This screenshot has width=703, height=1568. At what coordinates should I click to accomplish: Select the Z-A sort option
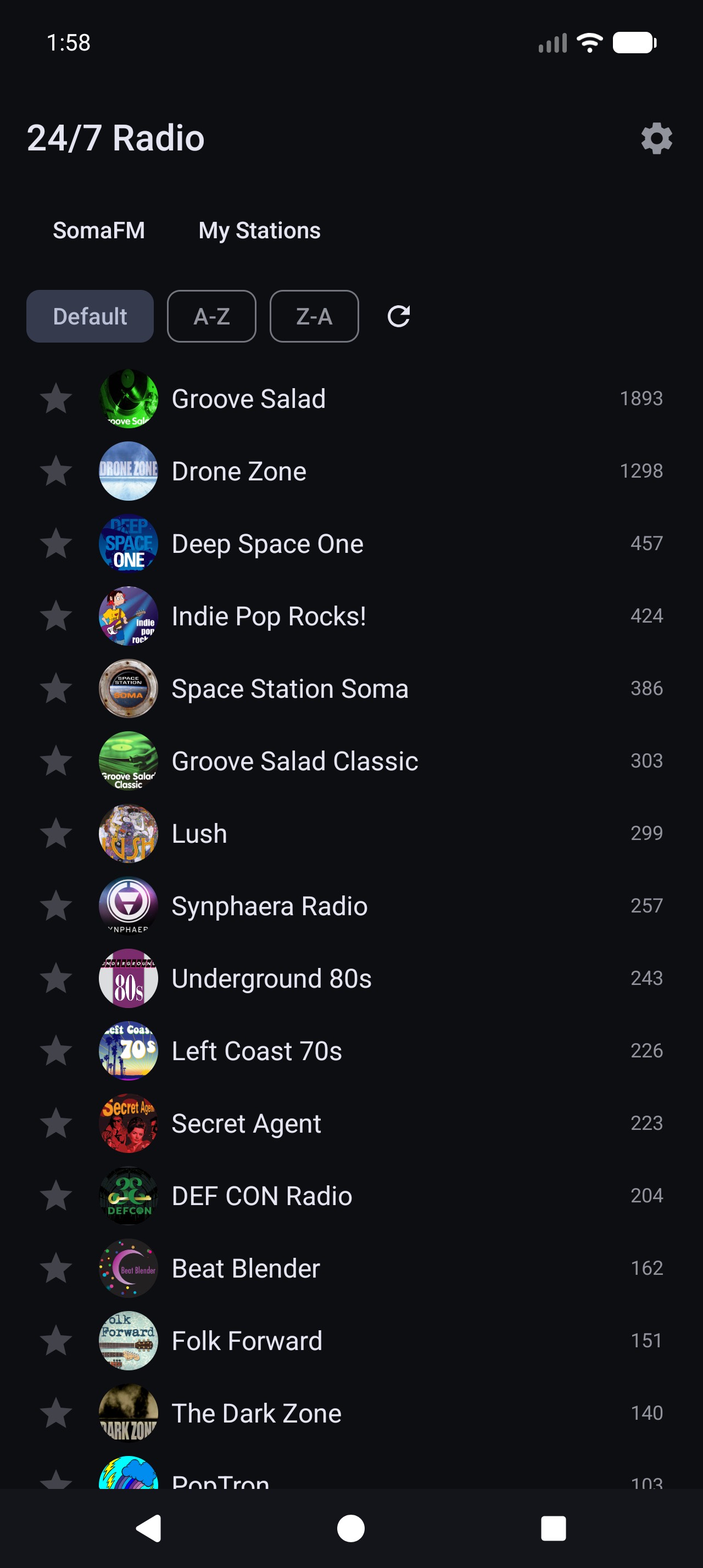pyautogui.click(x=314, y=317)
